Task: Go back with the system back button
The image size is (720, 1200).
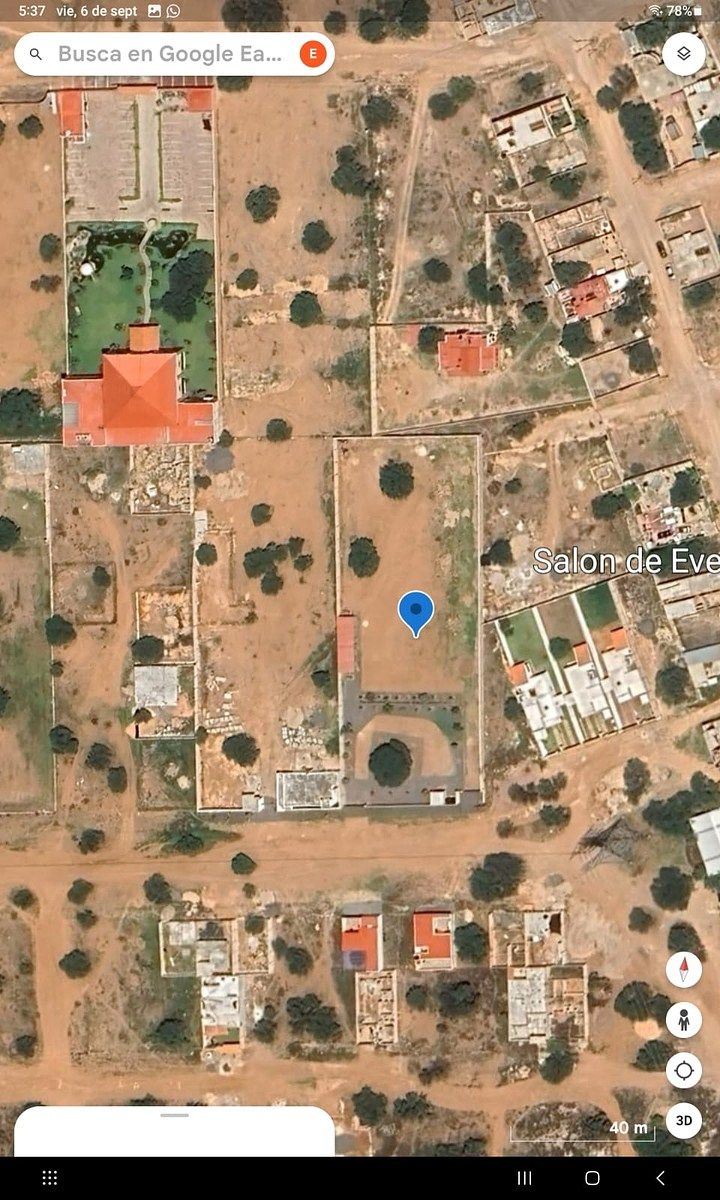Action: 660,1178
